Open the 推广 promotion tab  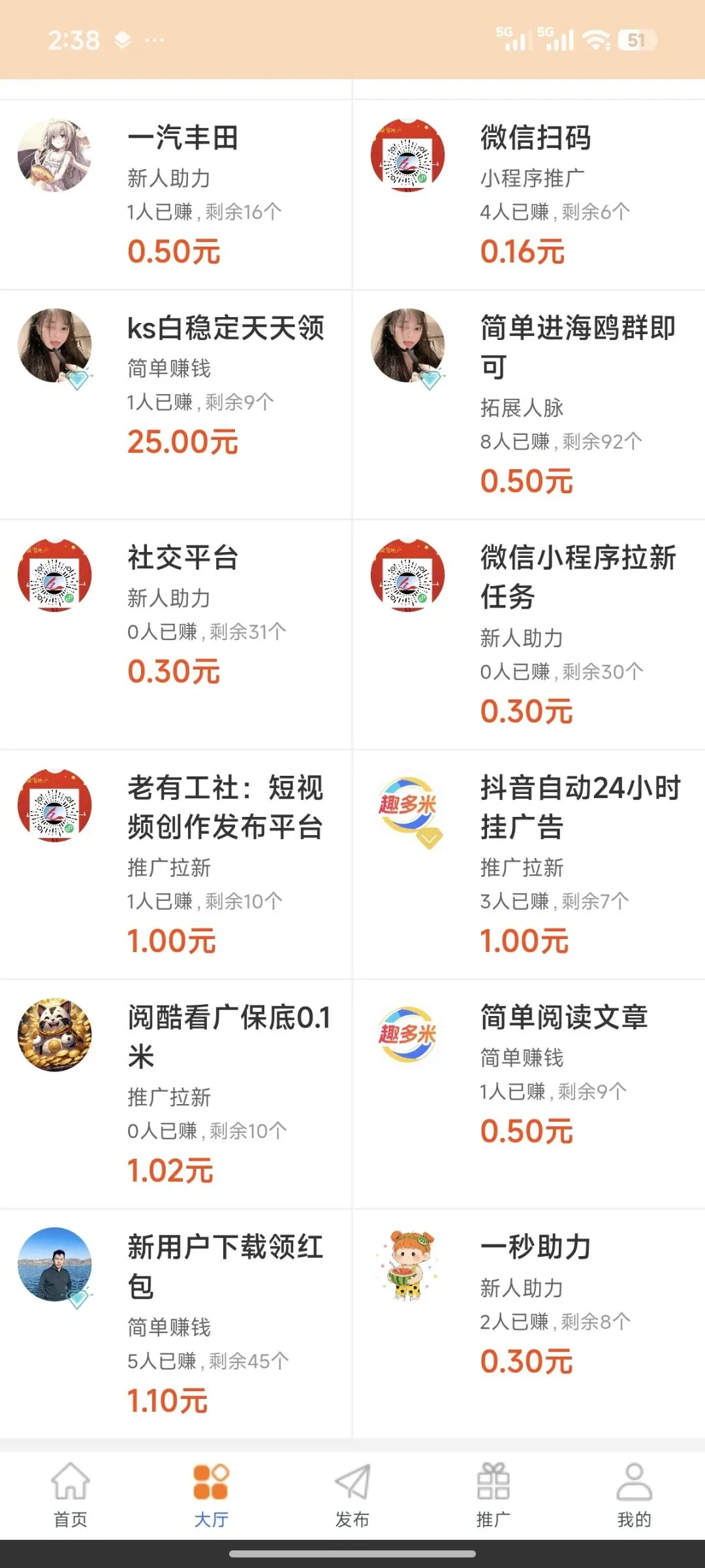(493, 1494)
